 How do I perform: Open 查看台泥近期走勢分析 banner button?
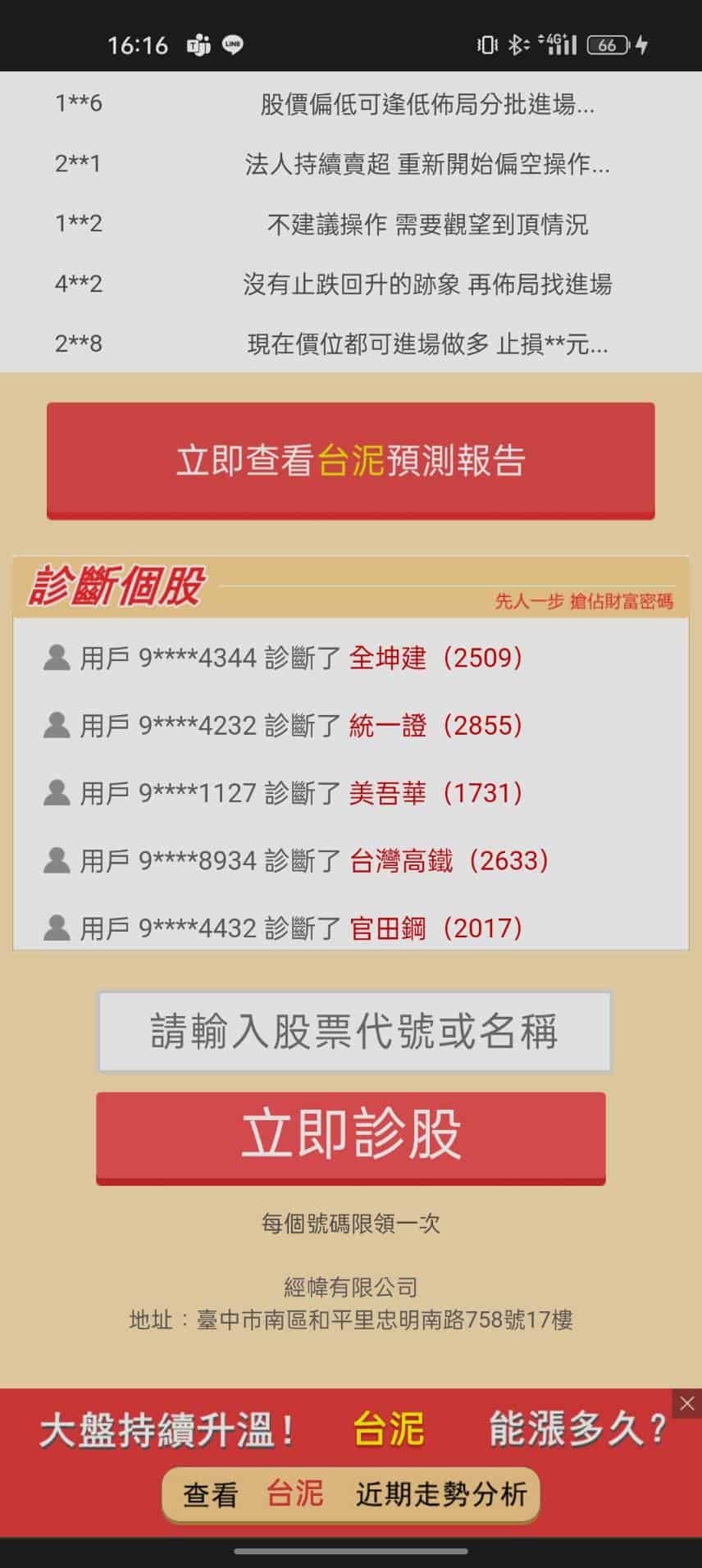352,1494
